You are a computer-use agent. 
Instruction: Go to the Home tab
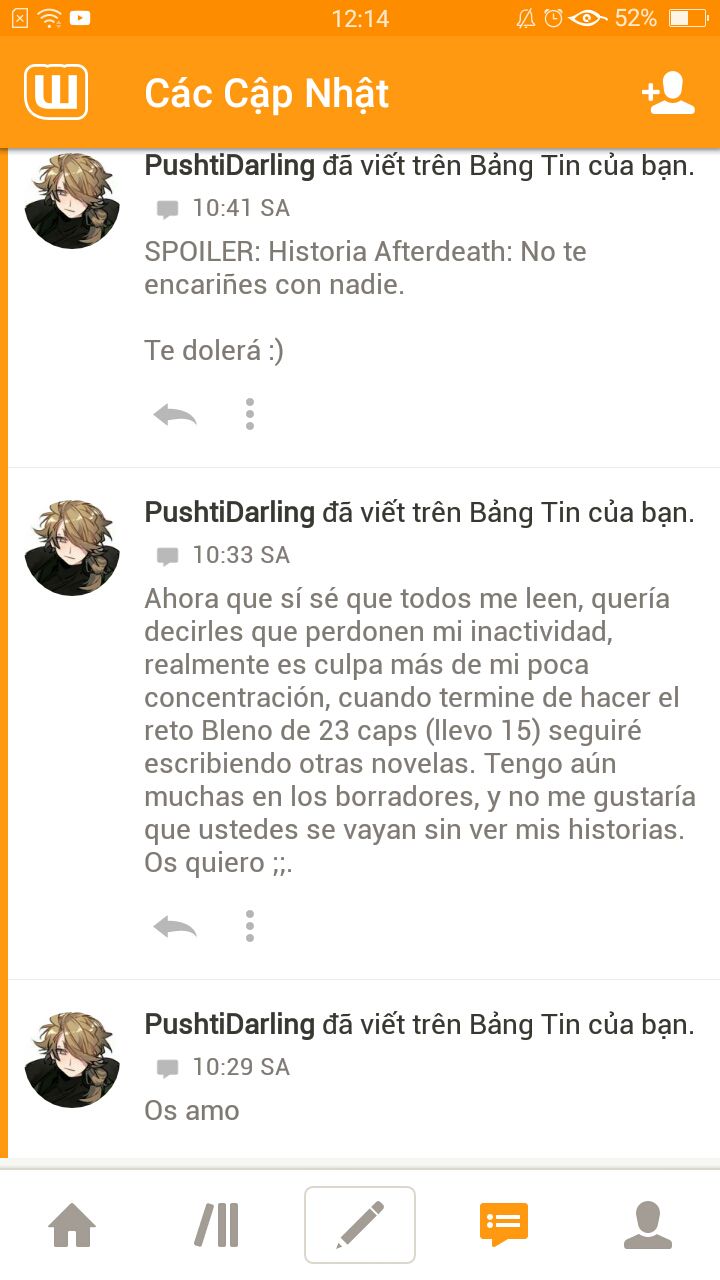[x=72, y=1224]
